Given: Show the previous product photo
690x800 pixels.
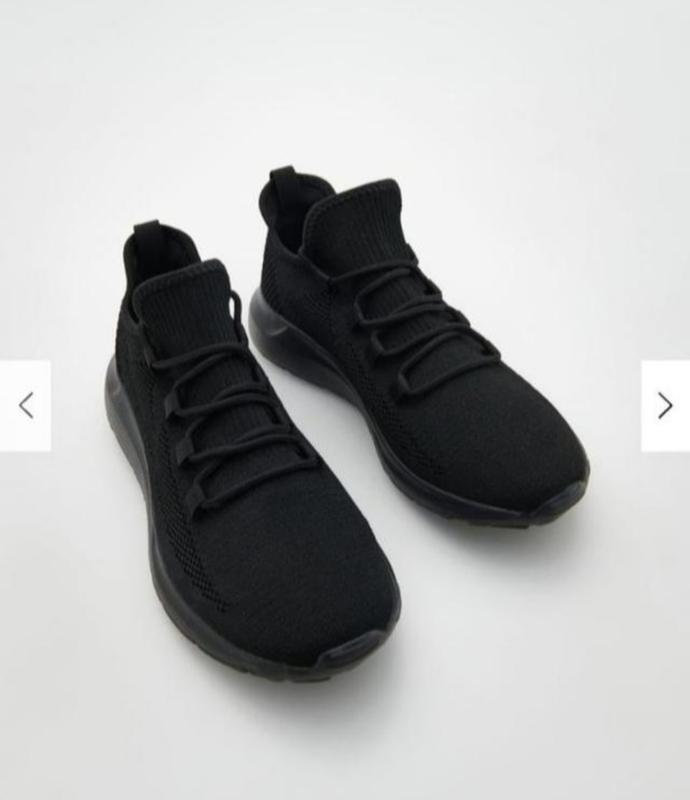Looking at the screenshot, I should [26, 405].
